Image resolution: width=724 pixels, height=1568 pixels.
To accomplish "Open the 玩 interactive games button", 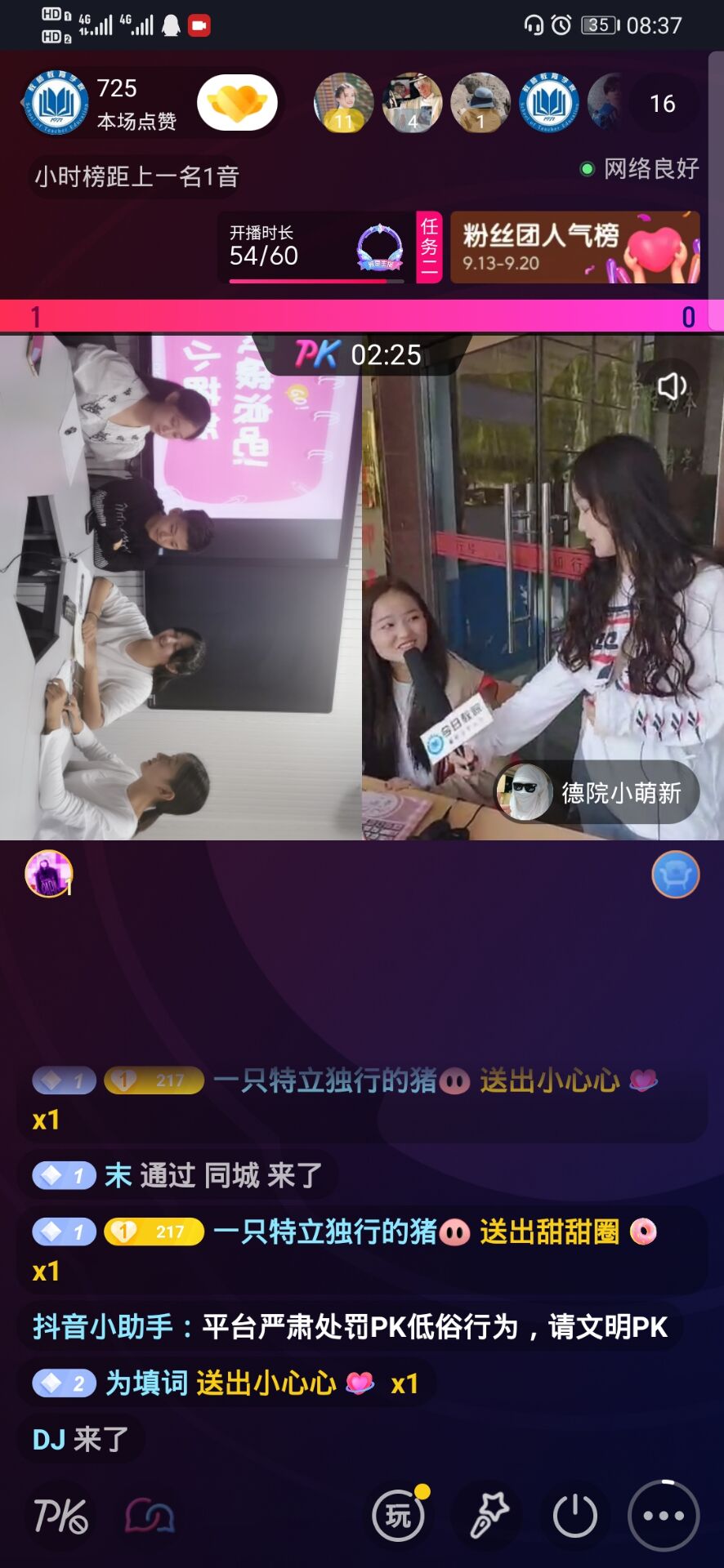I will tap(399, 1517).
